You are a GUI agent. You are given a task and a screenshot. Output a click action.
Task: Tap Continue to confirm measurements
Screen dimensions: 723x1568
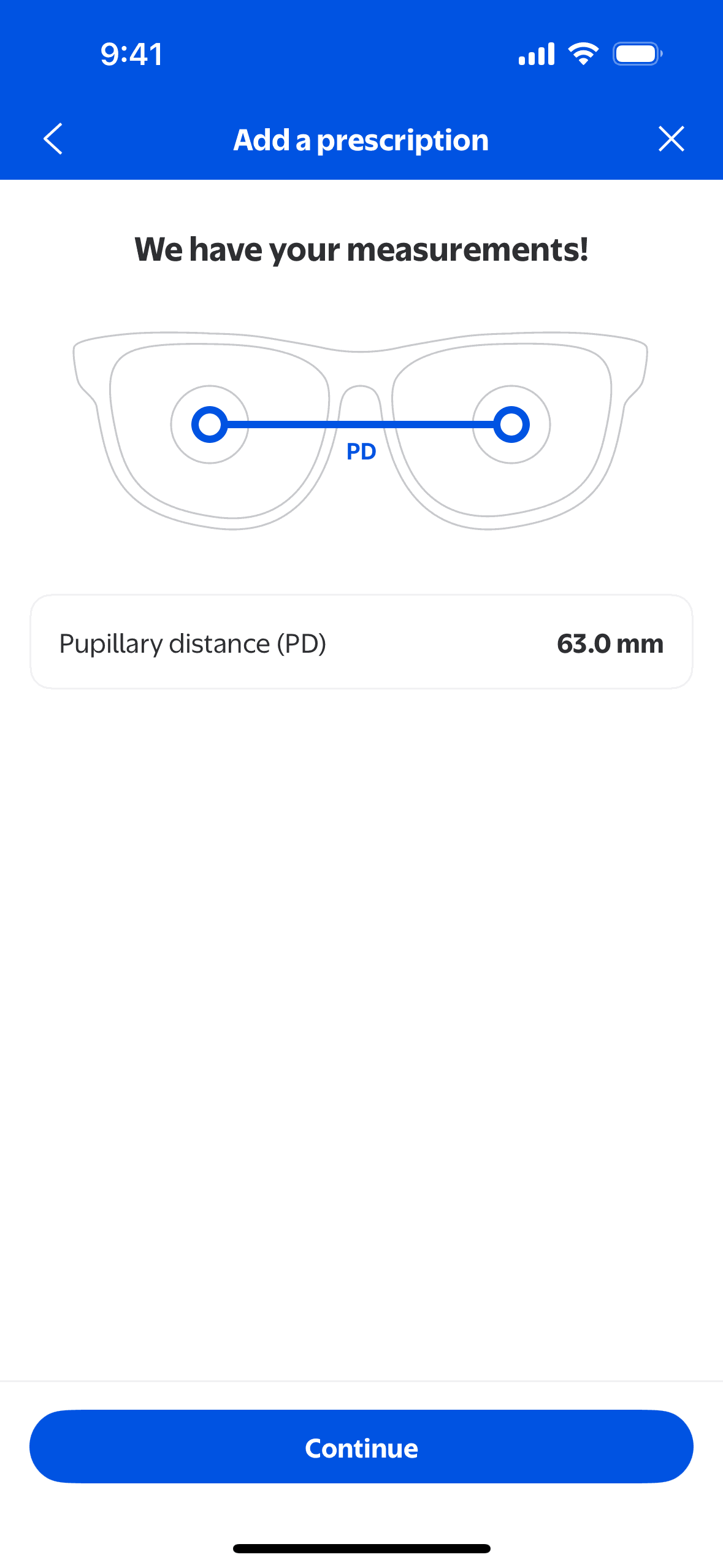pyautogui.click(x=361, y=1447)
